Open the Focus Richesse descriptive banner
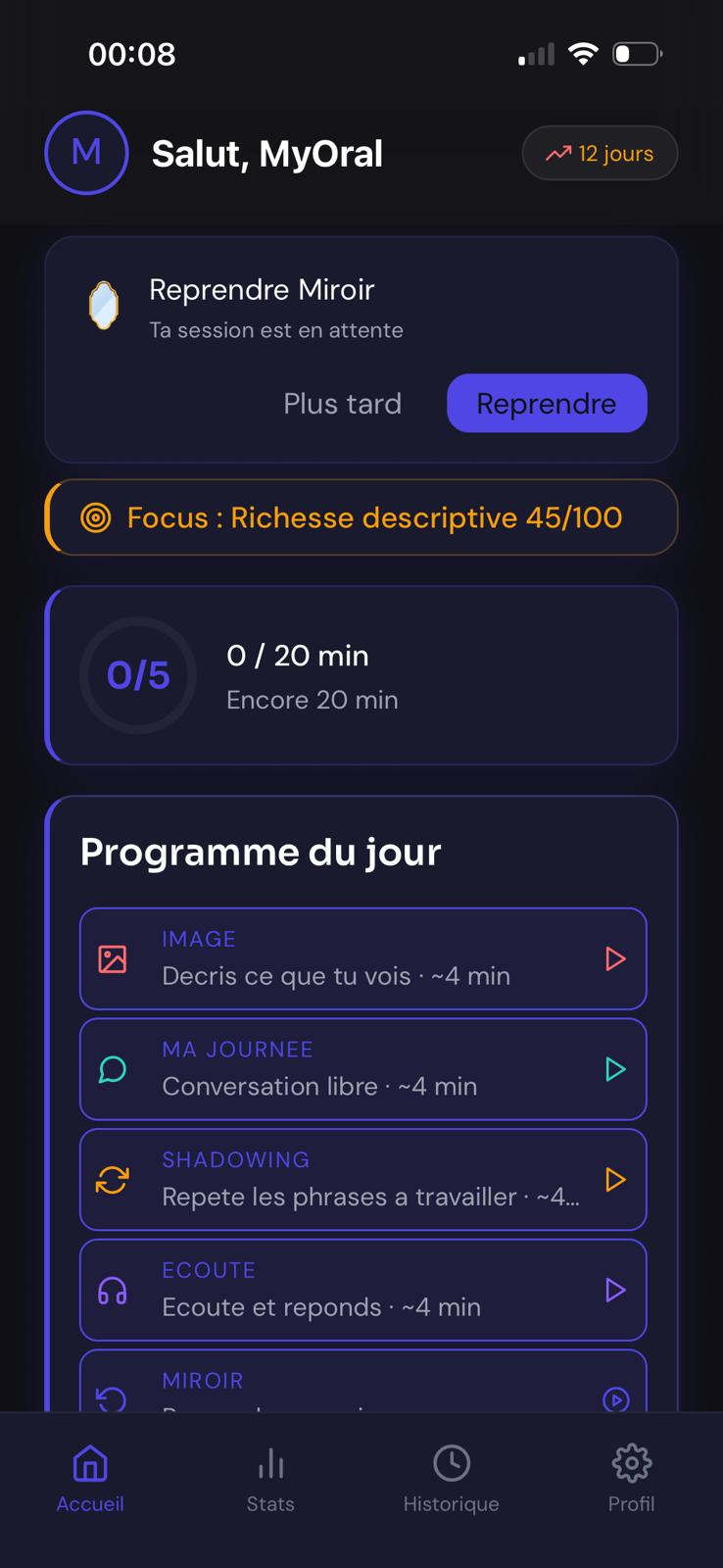The height and width of the screenshot is (1568, 723). [361, 517]
